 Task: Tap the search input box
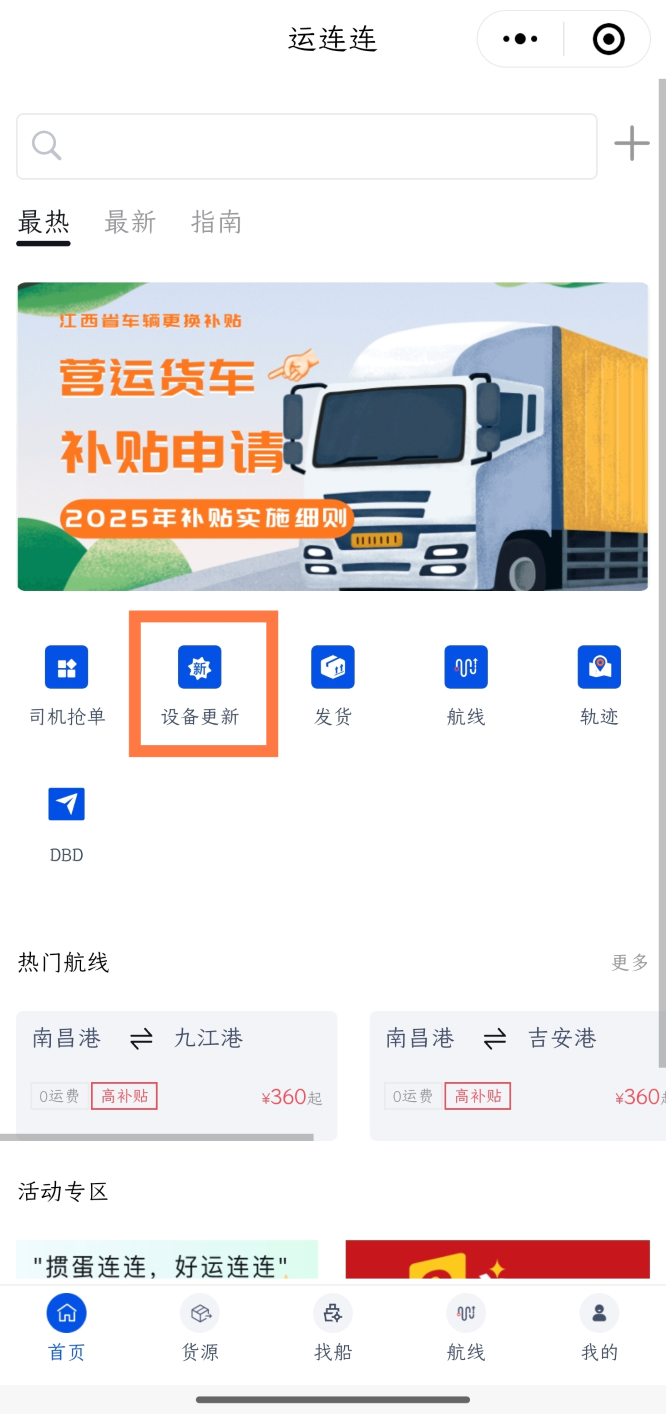click(306, 146)
